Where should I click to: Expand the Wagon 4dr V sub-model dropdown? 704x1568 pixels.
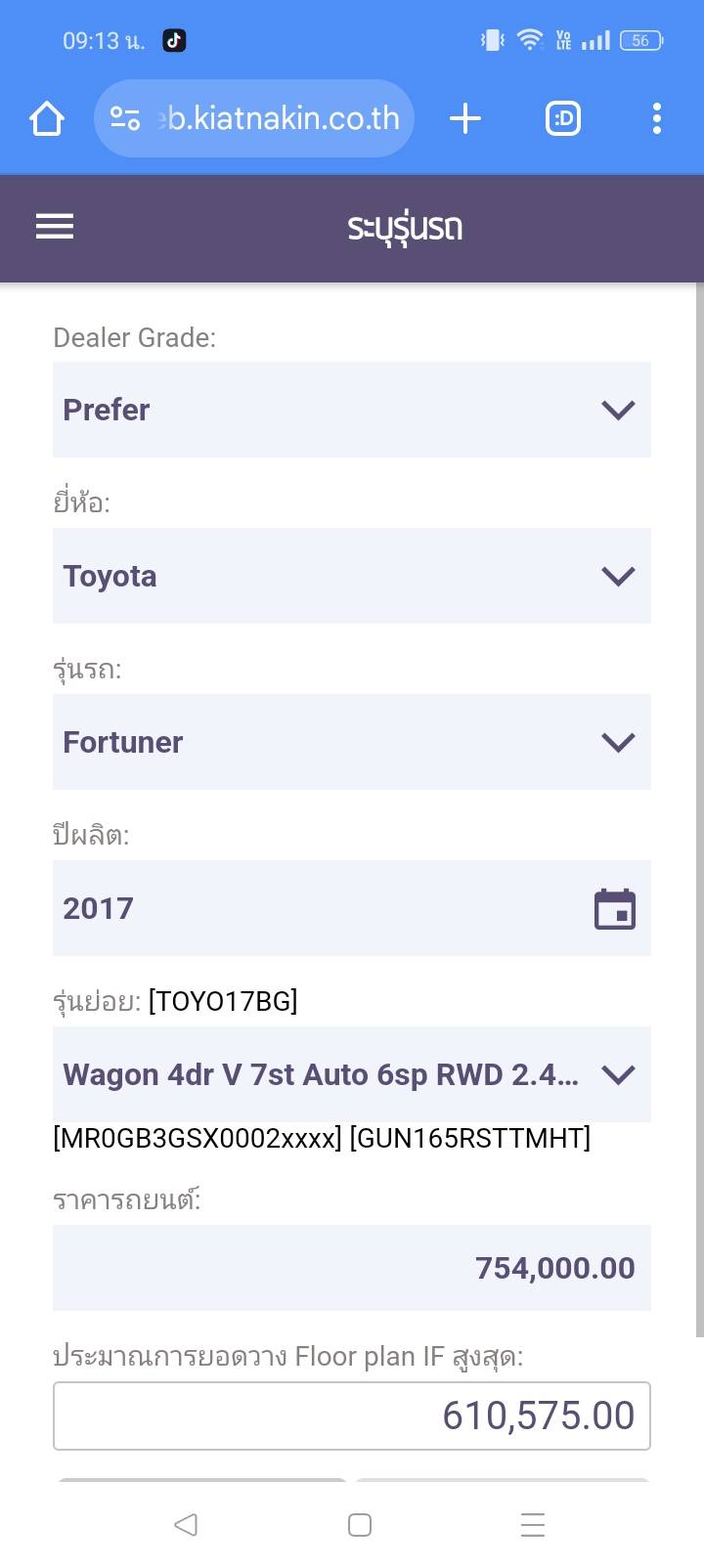tap(352, 1074)
